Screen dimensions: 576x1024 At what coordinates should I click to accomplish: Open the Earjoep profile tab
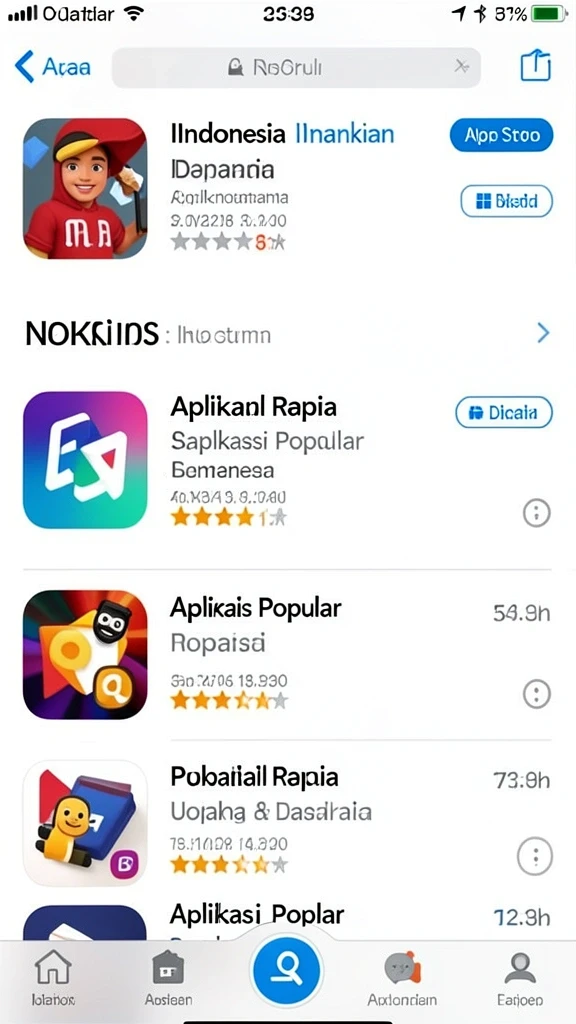(520, 978)
